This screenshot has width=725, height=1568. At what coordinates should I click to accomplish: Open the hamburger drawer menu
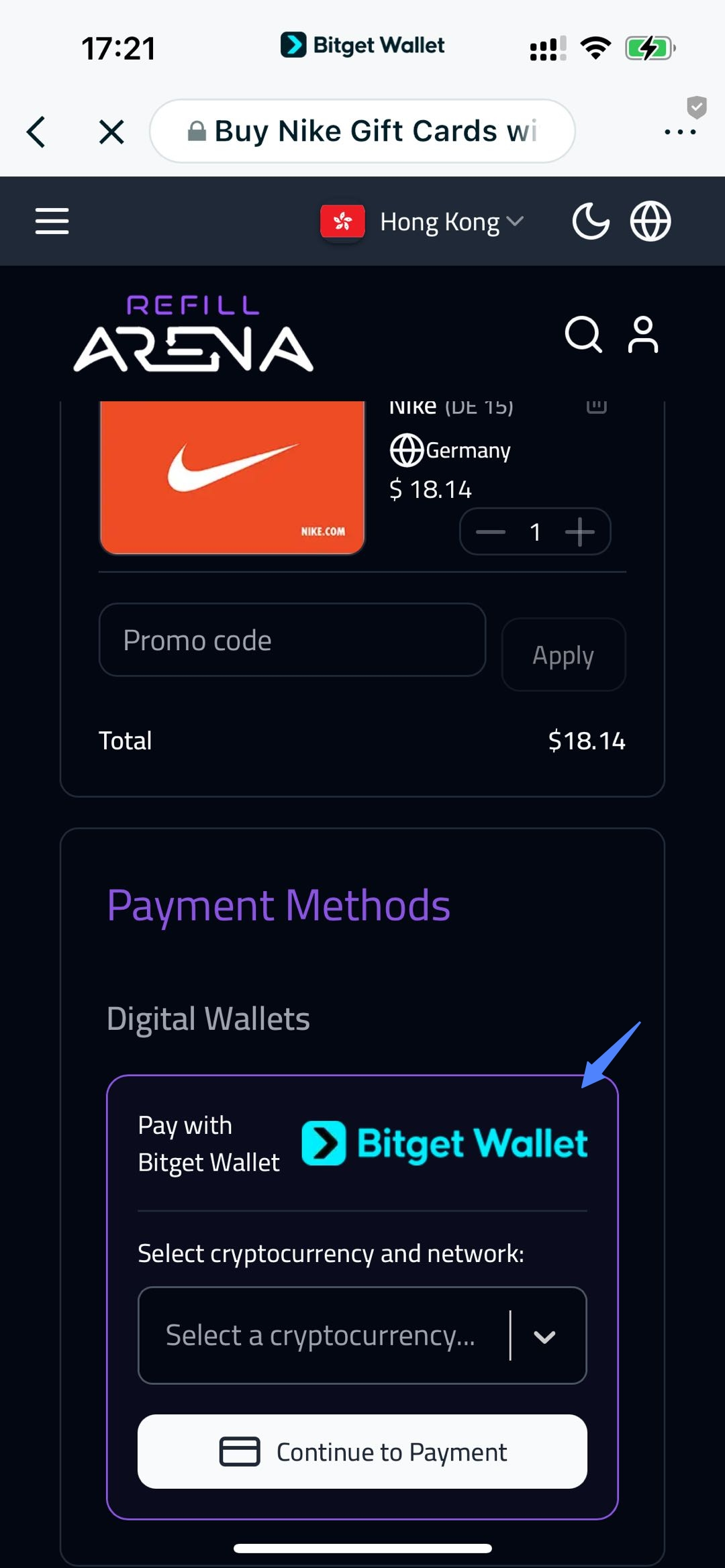point(52,221)
